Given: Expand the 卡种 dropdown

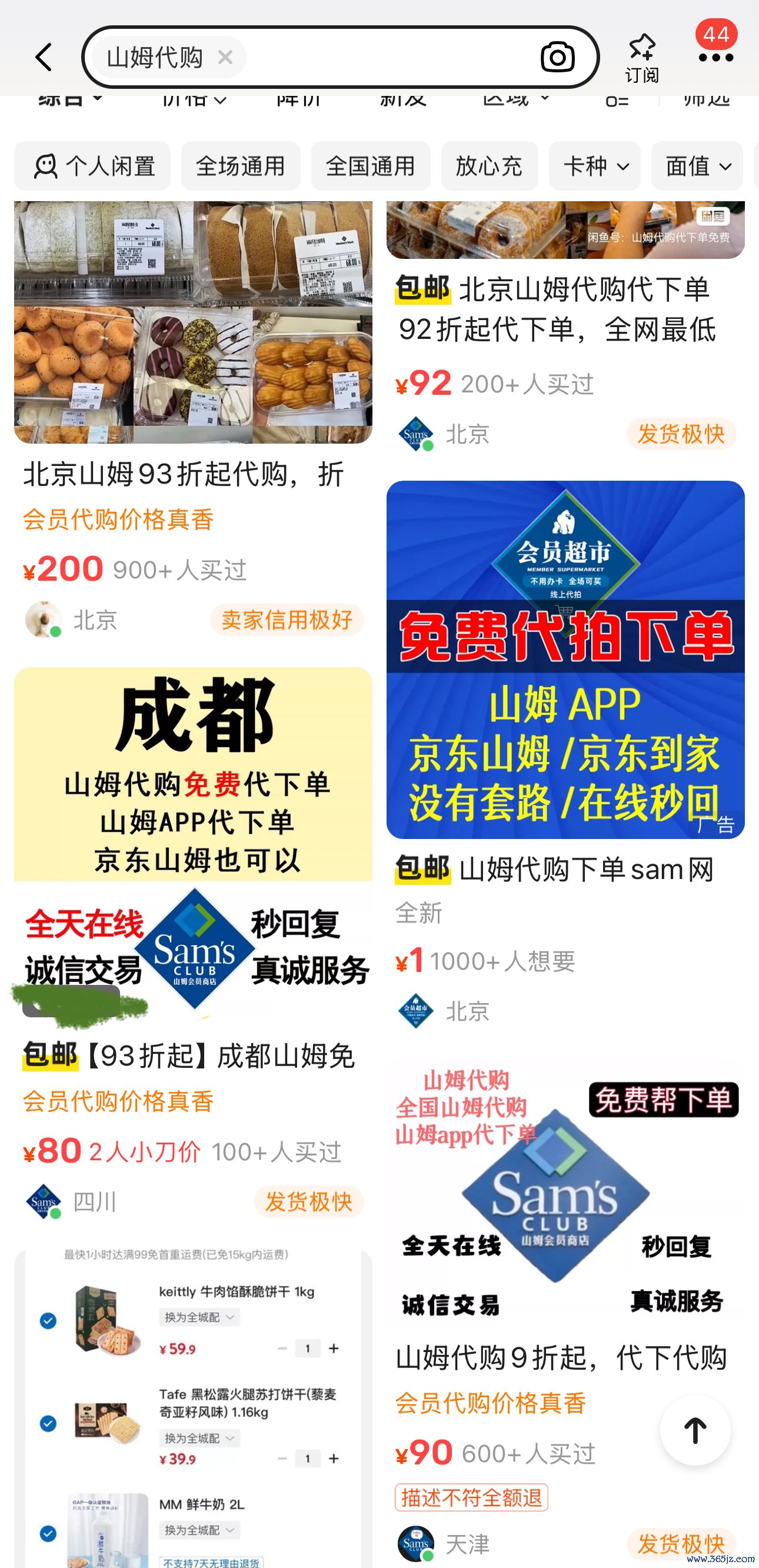Looking at the screenshot, I should point(595,166).
